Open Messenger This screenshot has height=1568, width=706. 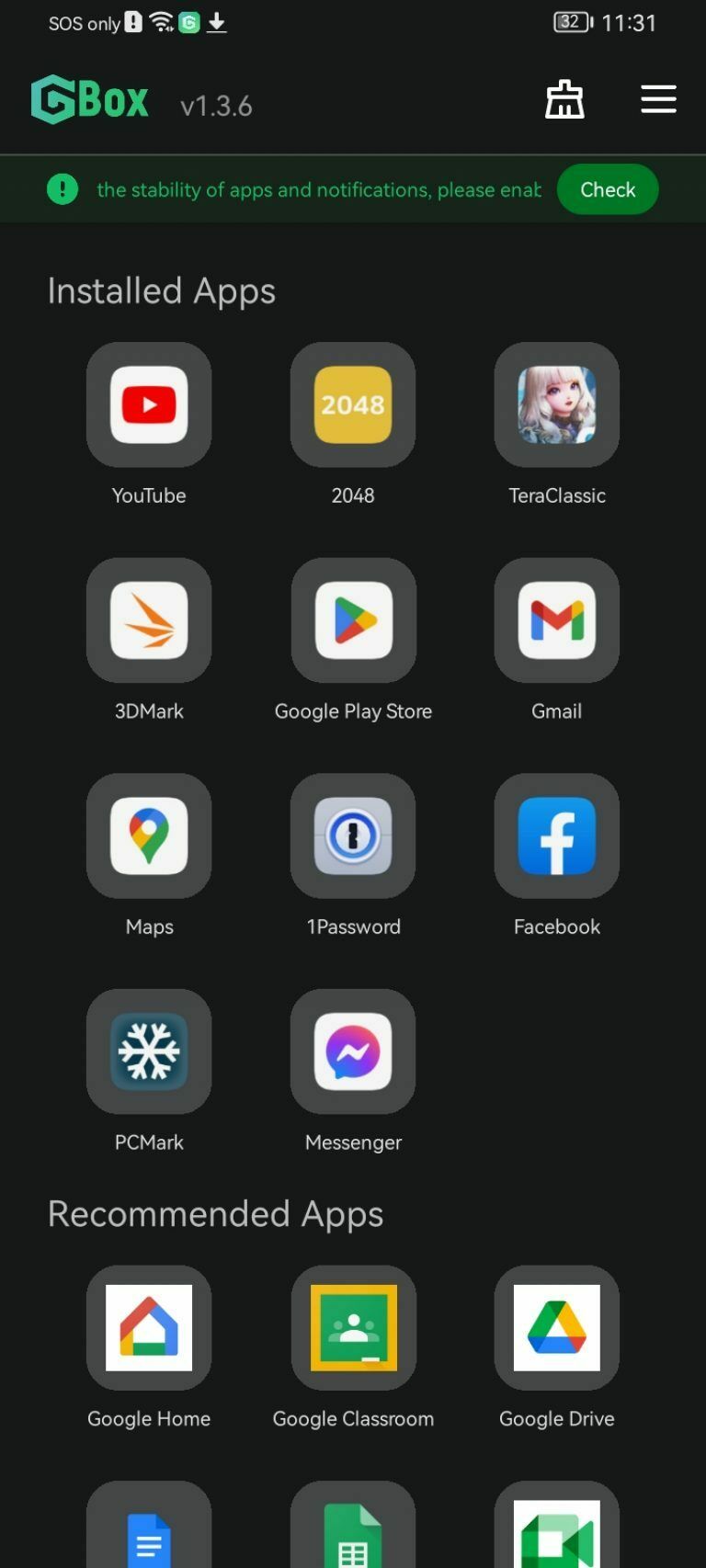[x=353, y=1051]
